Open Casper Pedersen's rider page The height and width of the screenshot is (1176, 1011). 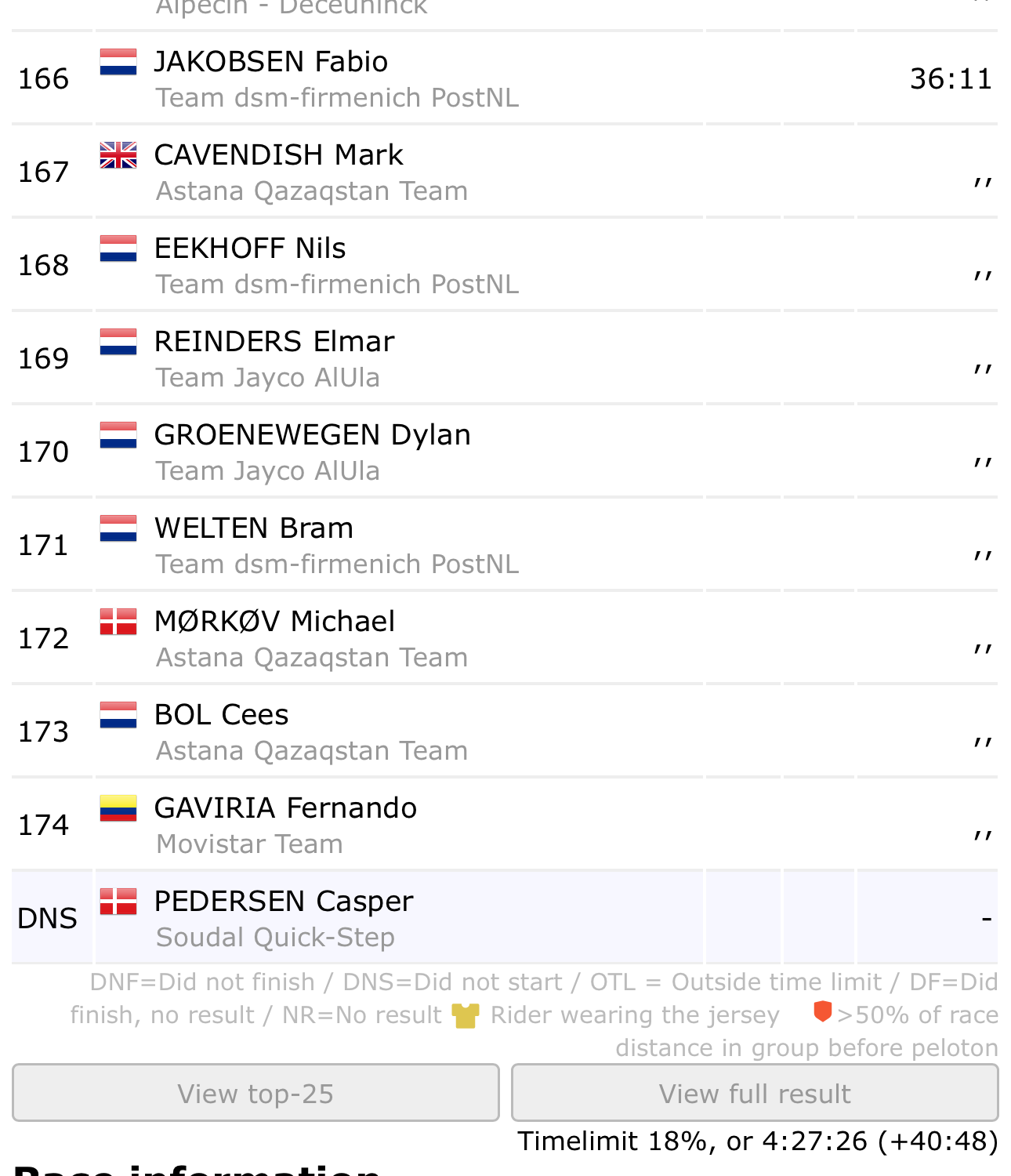click(284, 902)
